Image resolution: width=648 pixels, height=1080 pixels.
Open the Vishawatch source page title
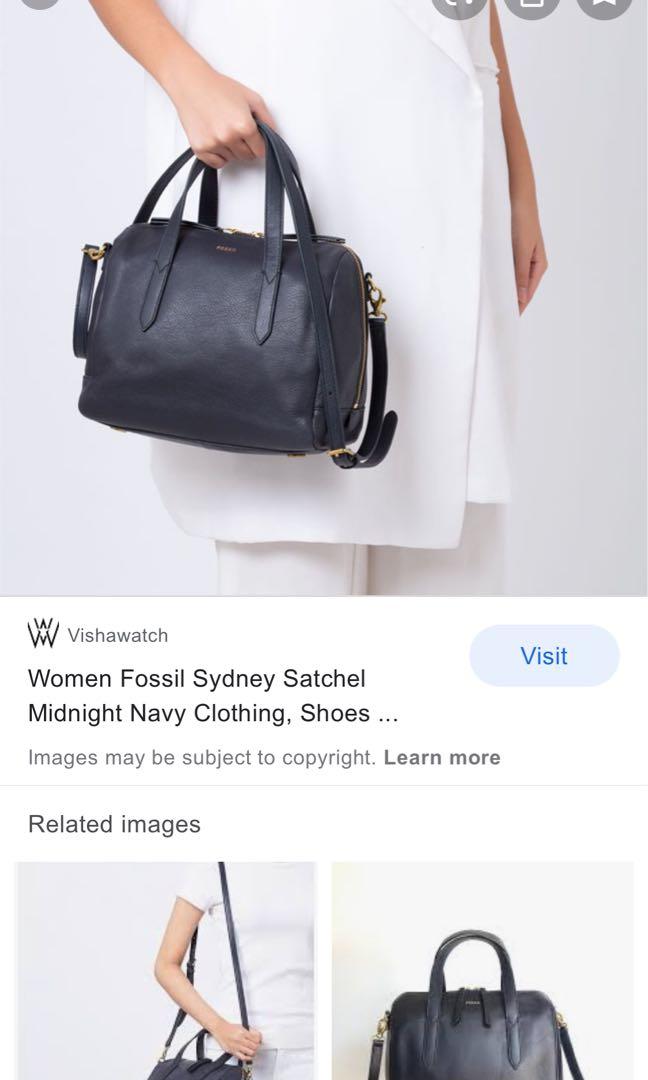coord(212,696)
